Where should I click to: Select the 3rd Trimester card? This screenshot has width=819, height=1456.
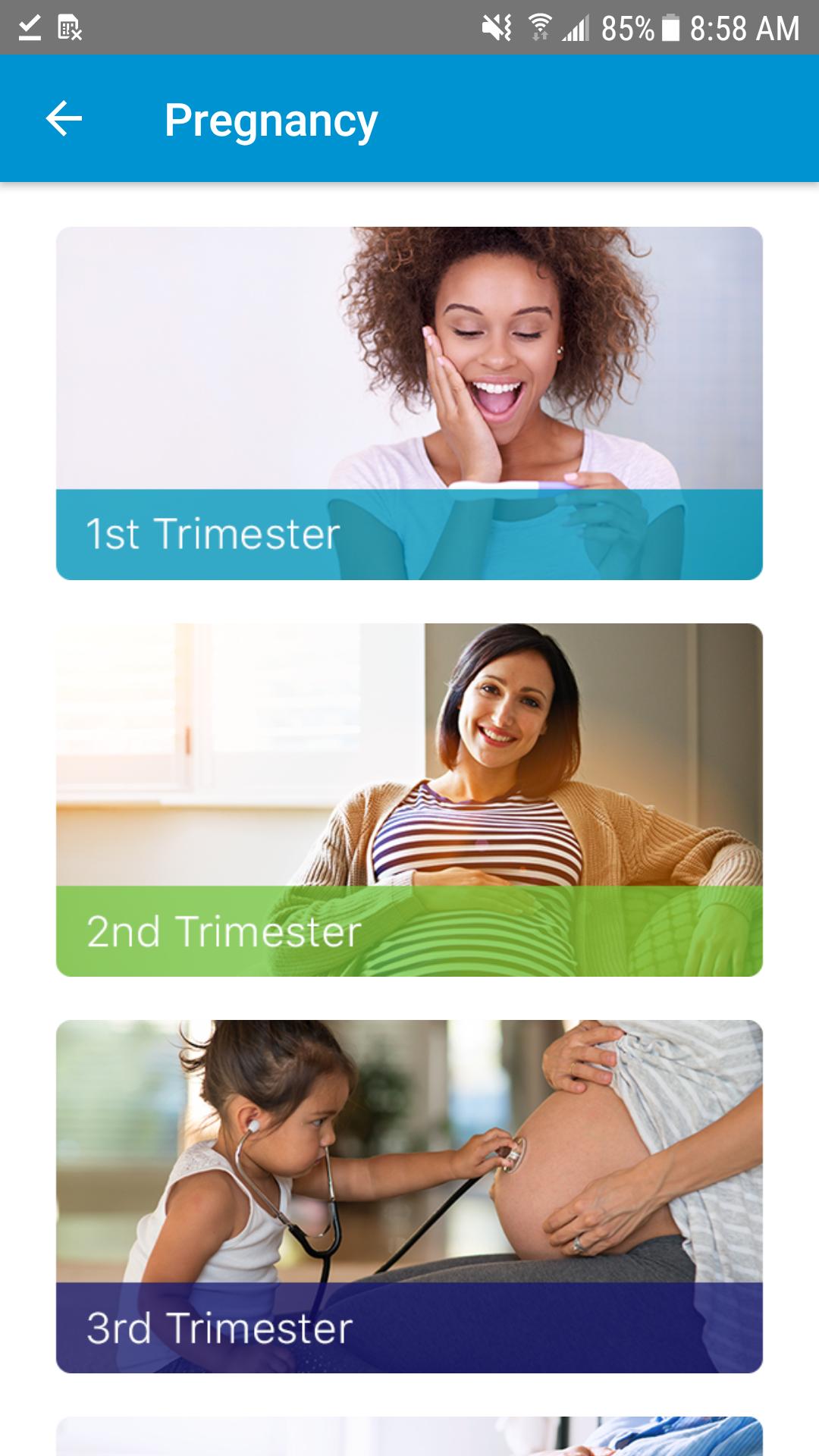(409, 1196)
